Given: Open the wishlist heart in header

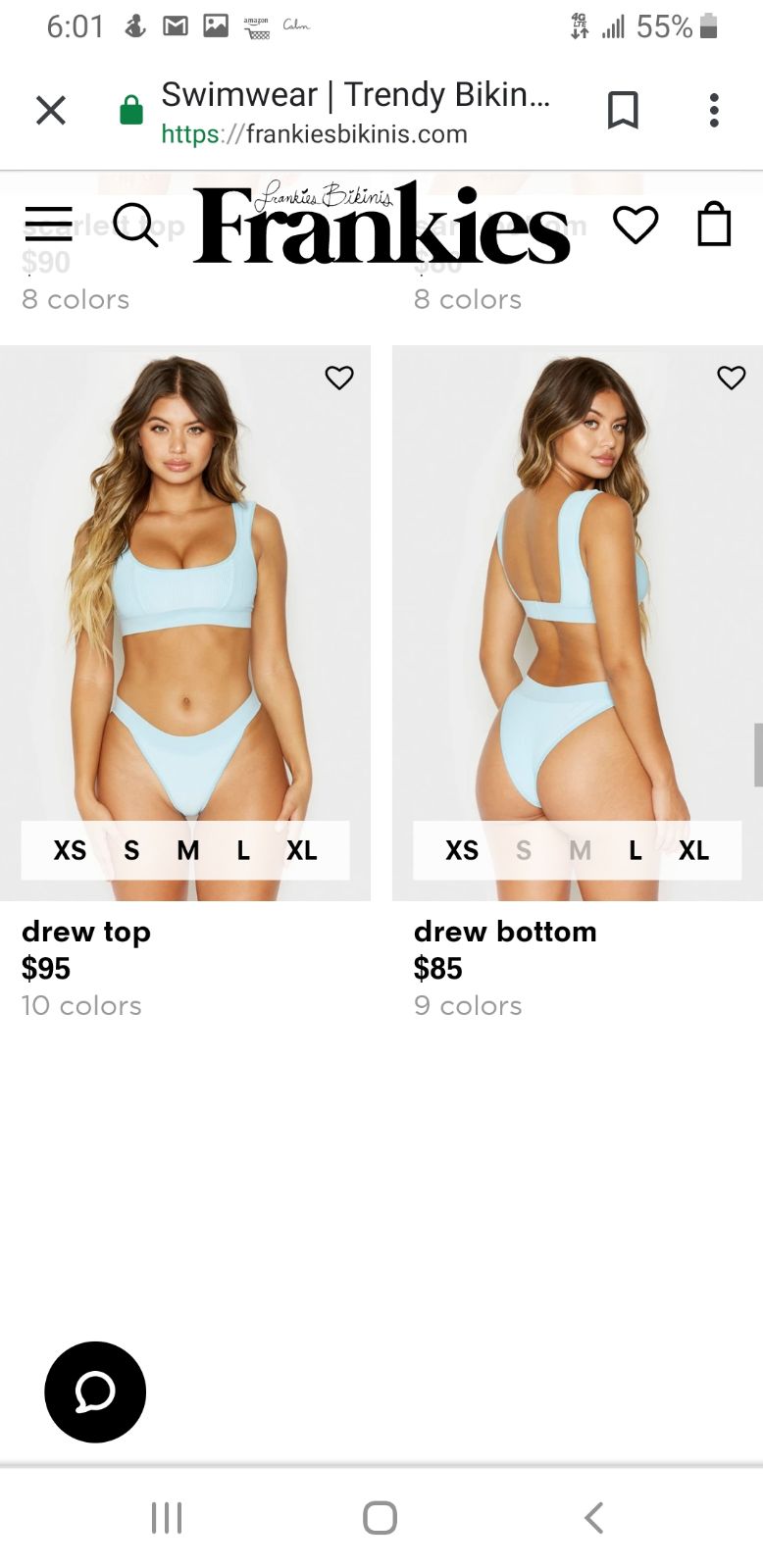Looking at the screenshot, I should click(636, 225).
